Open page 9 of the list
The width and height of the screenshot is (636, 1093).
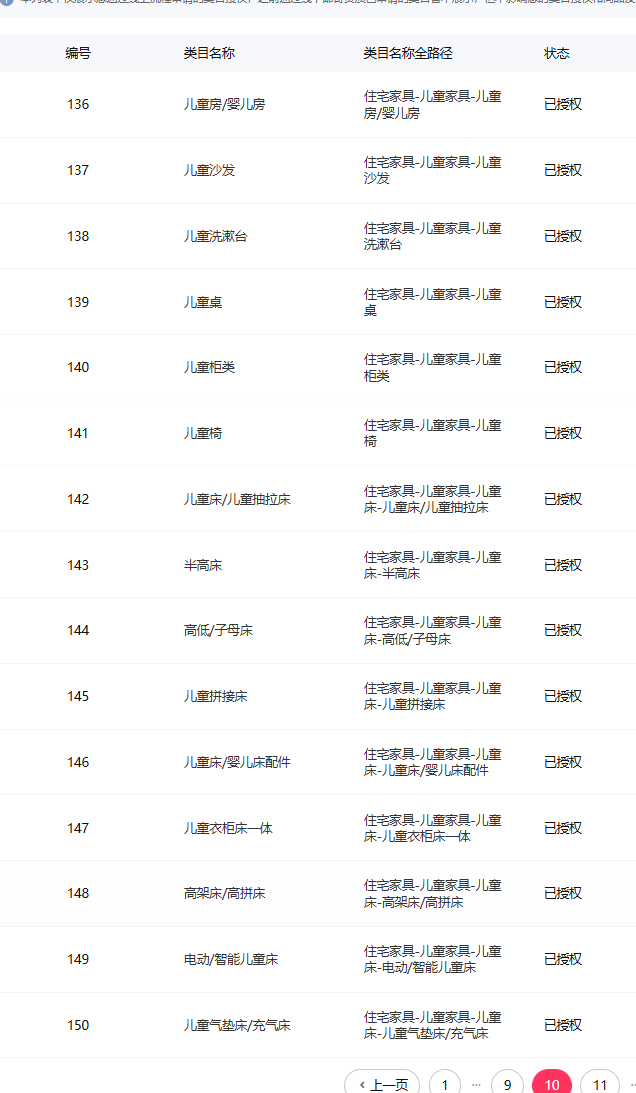(x=507, y=1084)
